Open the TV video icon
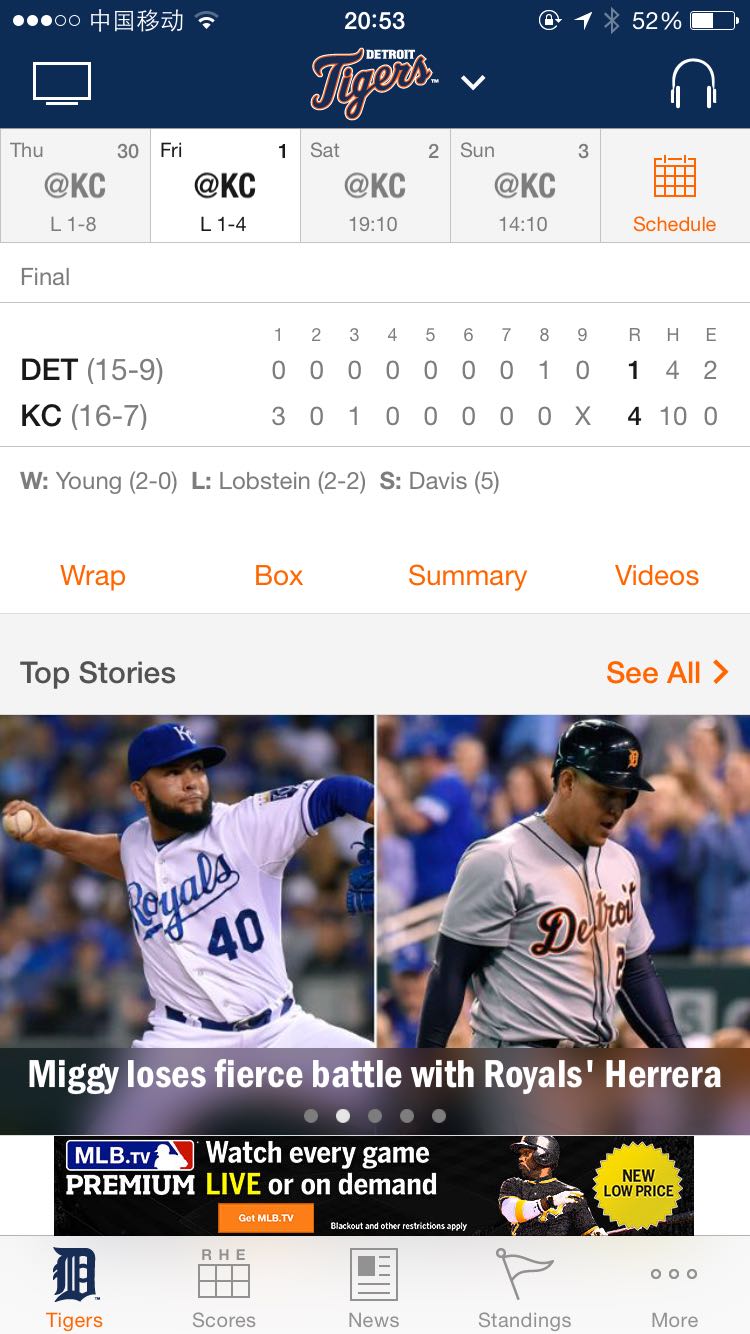 click(x=62, y=82)
